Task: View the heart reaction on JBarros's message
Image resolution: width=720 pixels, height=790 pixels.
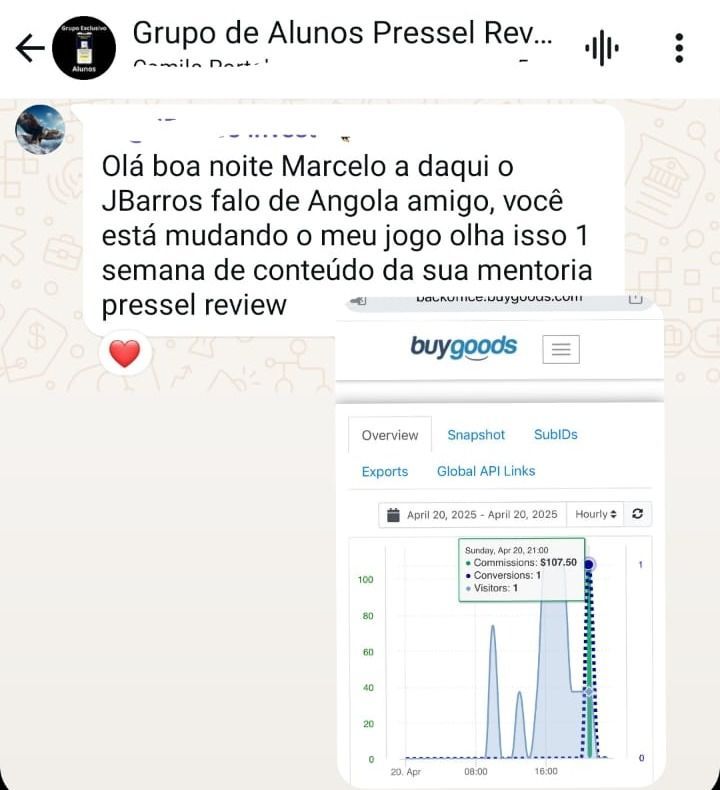Action: point(124,353)
